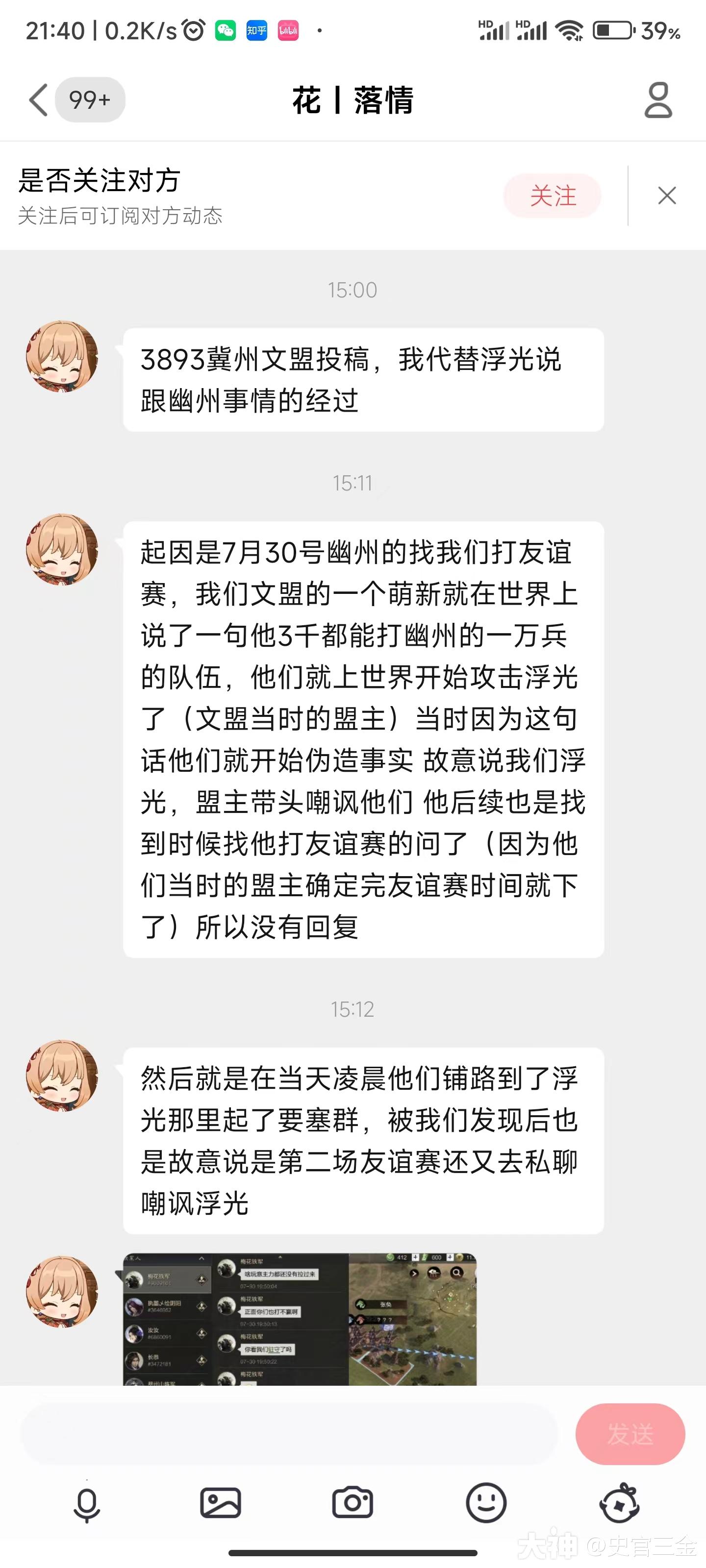This screenshot has height=1568, width=706.
Task: Tap the Dashen game features icon bottom right
Action: (620, 1502)
